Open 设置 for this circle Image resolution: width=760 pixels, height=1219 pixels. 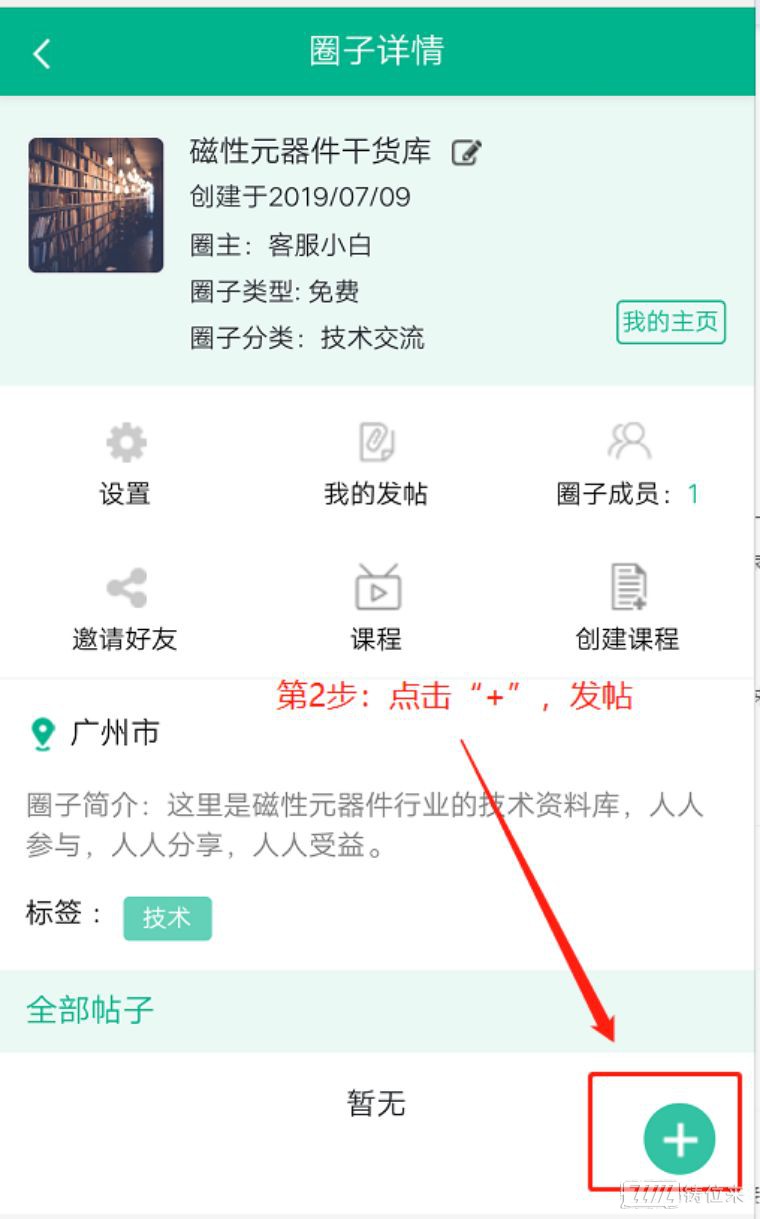[125, 464]
